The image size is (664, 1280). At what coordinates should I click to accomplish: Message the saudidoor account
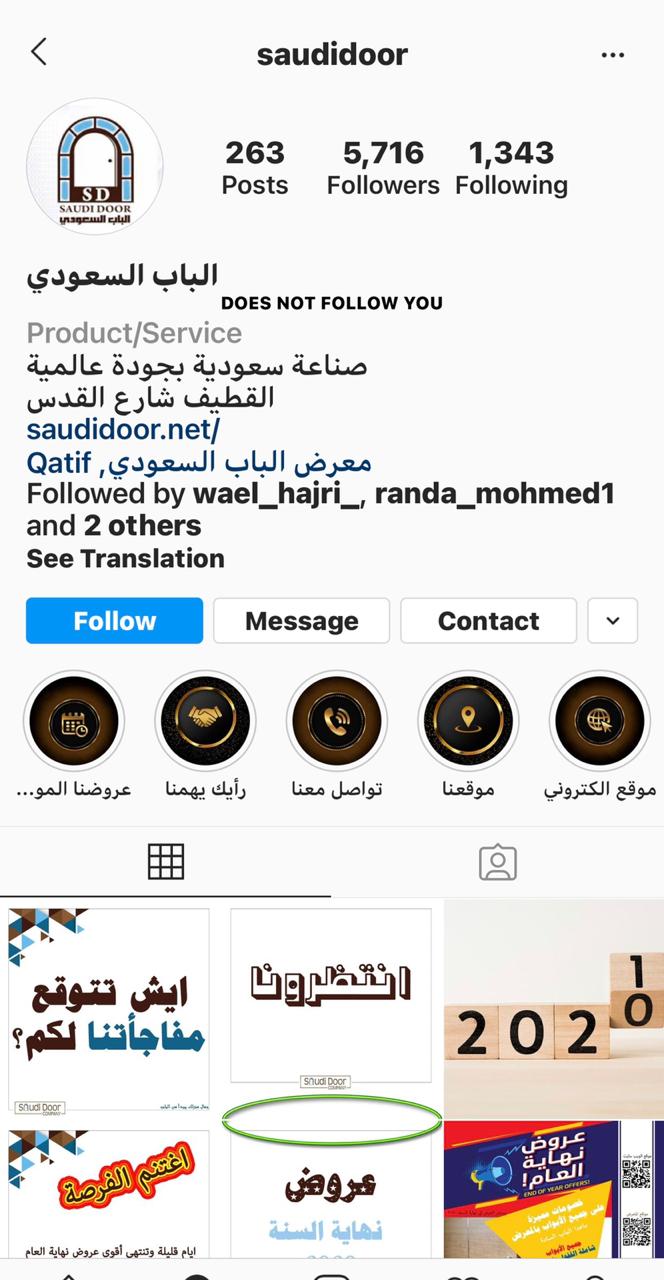[x=301, y=621]
